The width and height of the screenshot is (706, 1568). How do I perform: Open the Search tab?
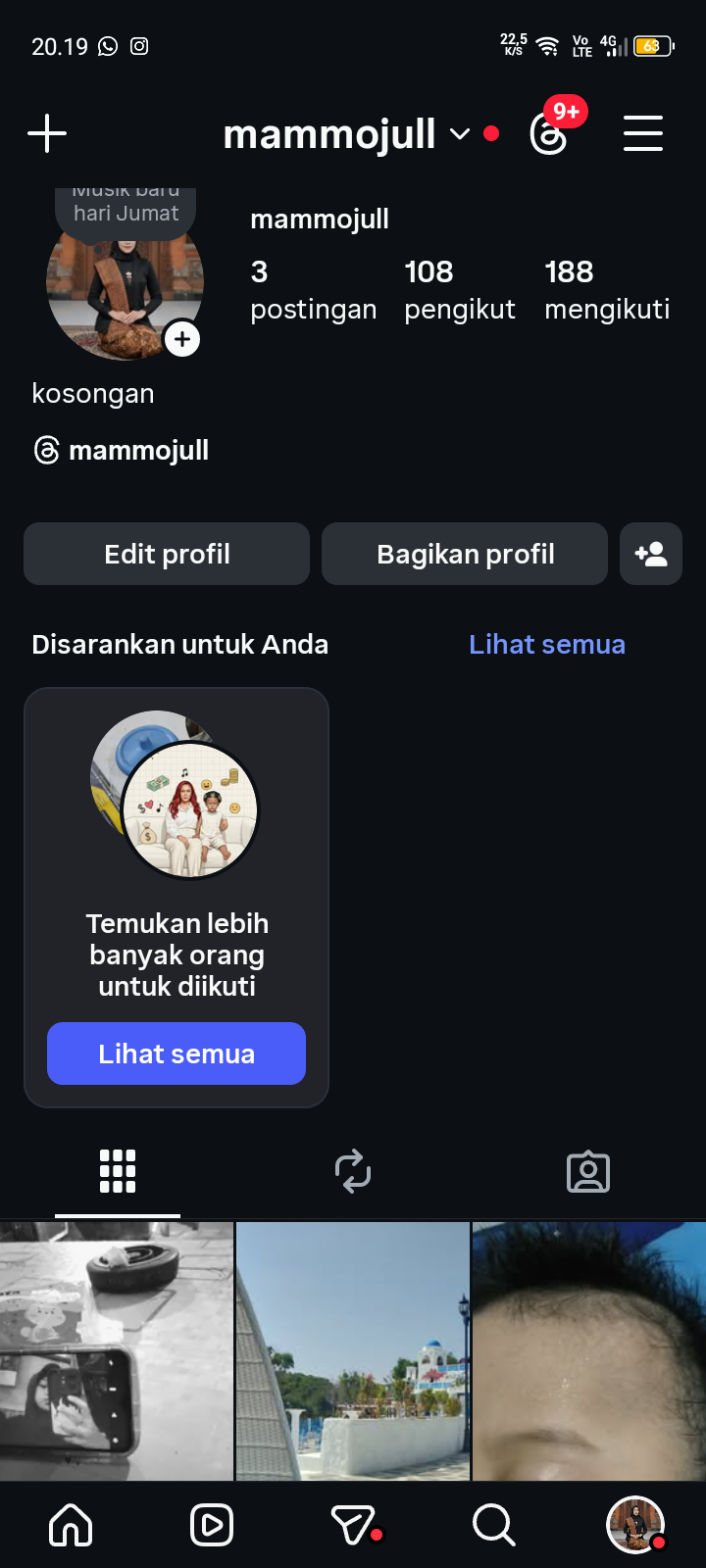tap(493, 1525)
